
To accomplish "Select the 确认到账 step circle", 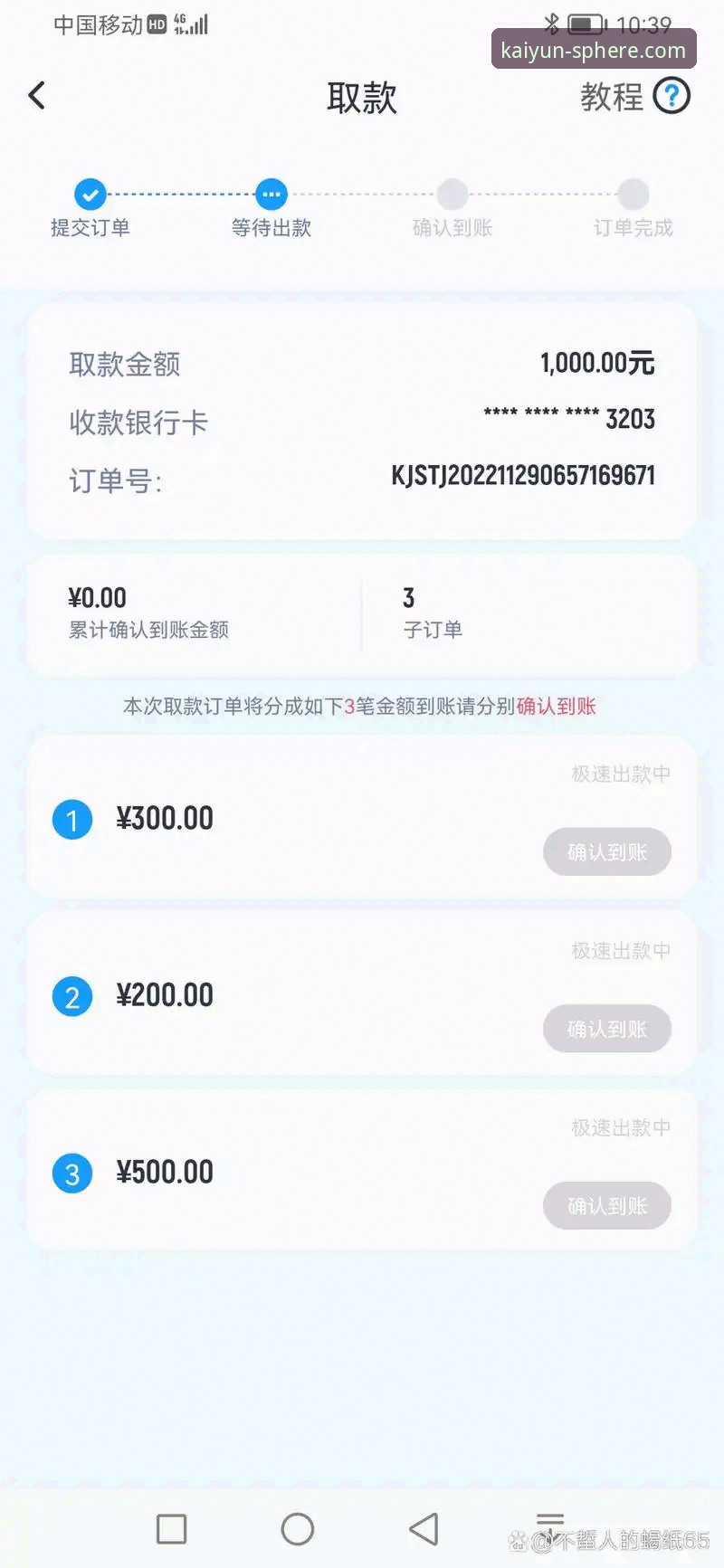I will 452,193.
